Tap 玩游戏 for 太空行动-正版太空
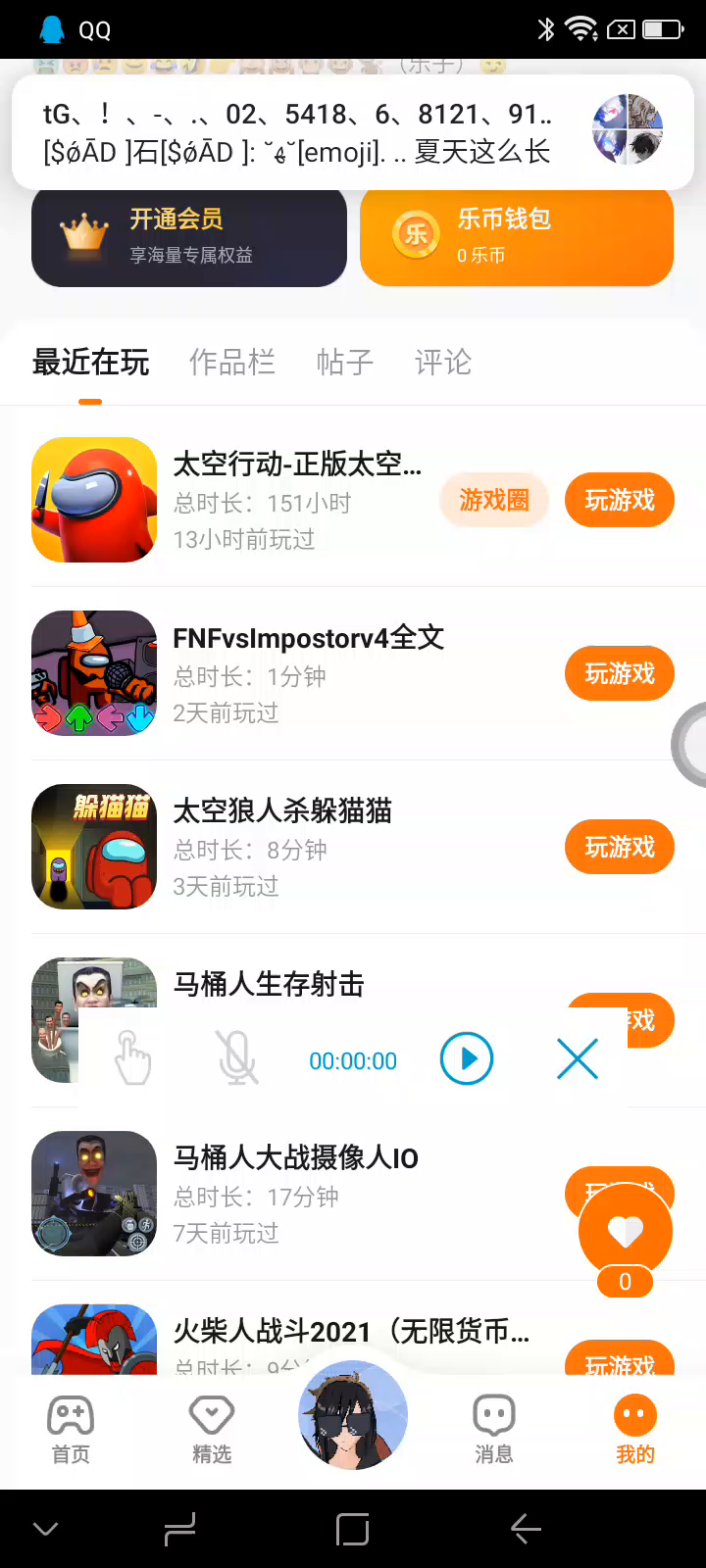The height and width of the screenshot is (1568, 706). (x=620, y=501)
